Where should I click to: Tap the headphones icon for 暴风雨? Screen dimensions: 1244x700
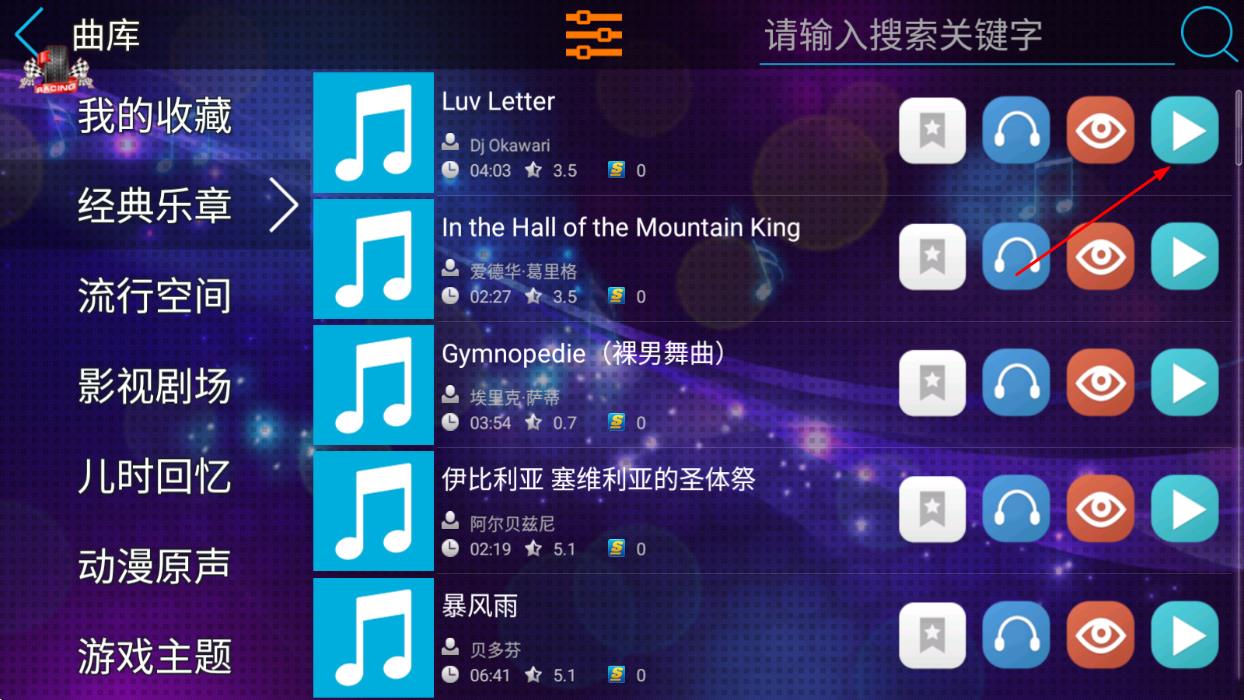(1016, 635)
